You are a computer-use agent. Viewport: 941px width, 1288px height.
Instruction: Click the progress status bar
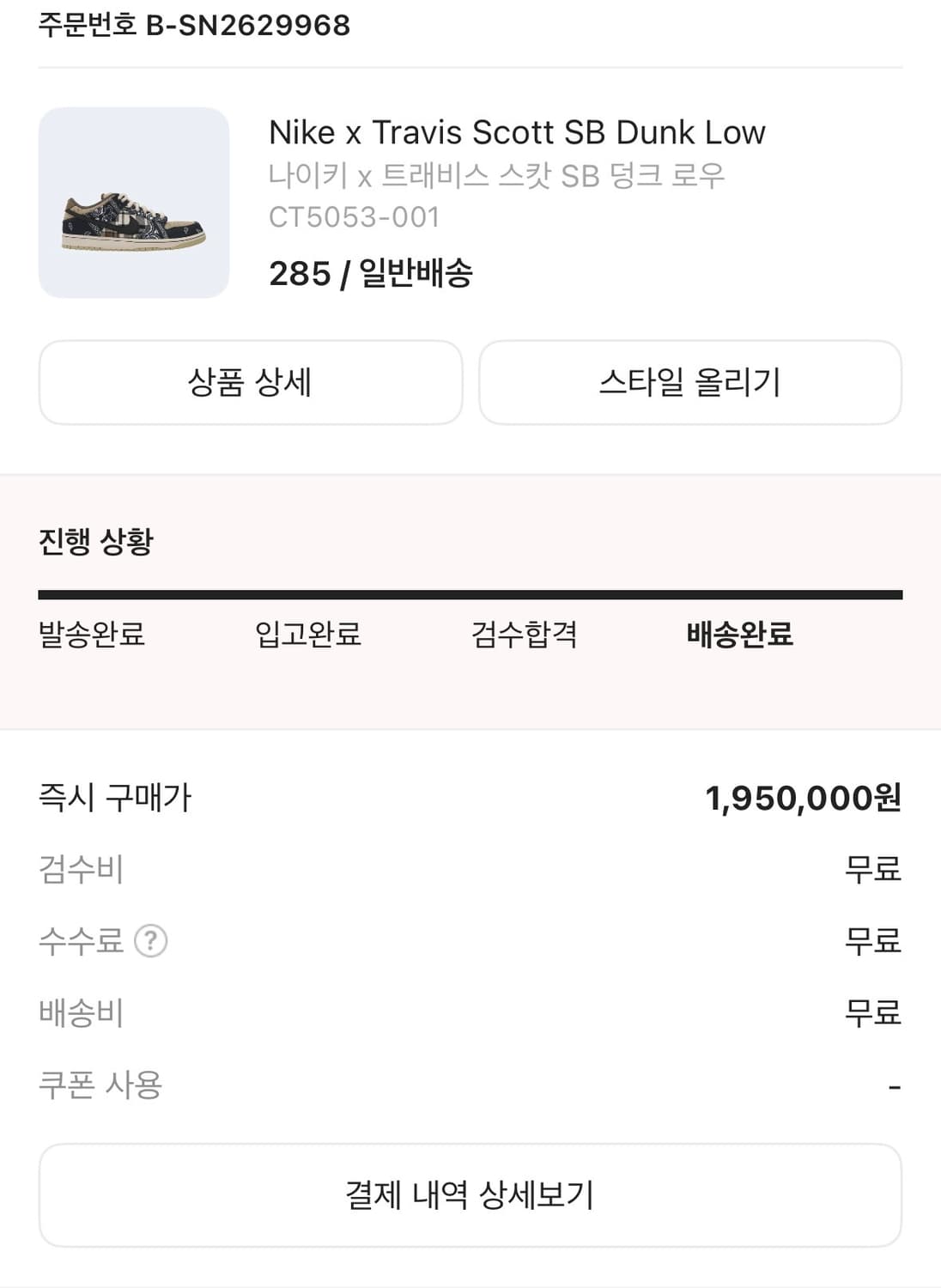[470, 592]
